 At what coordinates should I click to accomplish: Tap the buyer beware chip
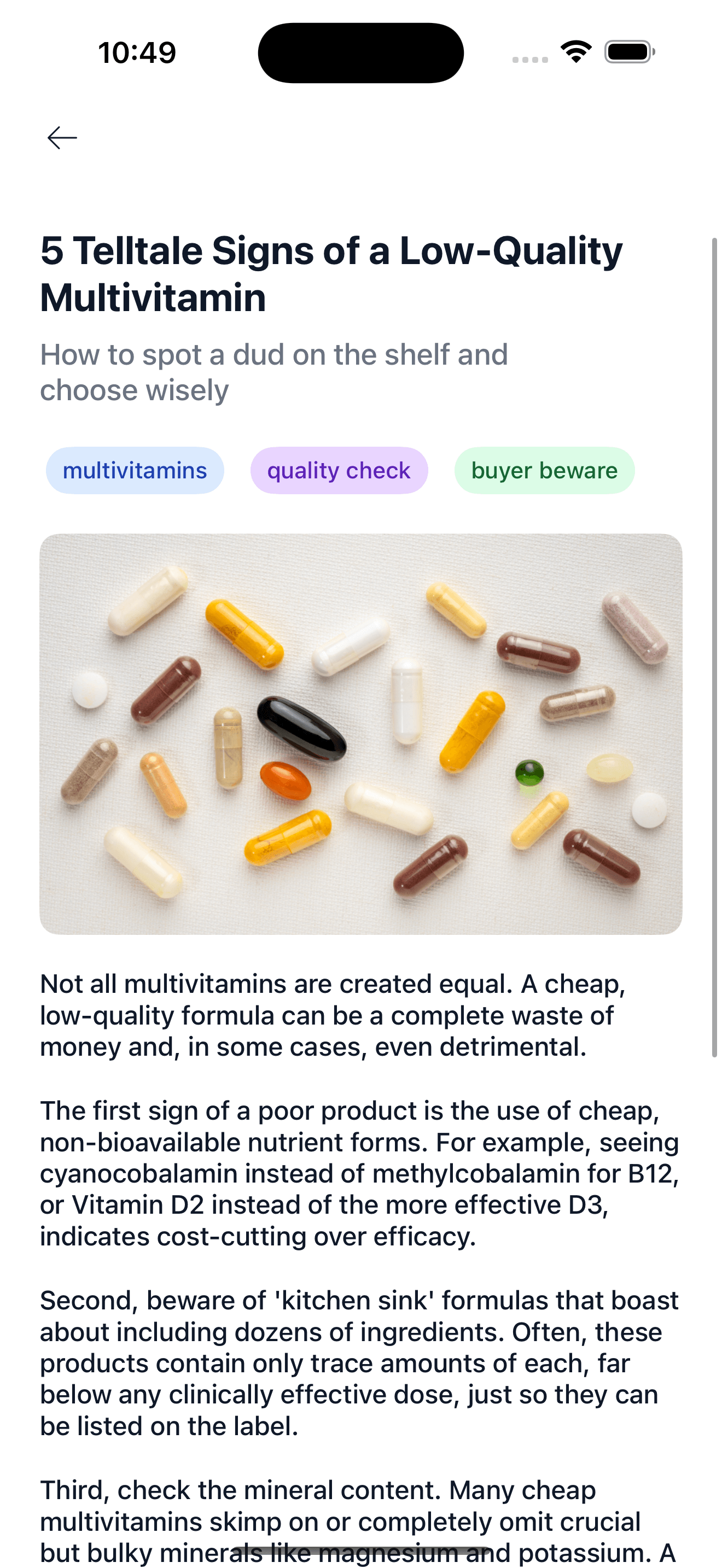pos(544,471)
